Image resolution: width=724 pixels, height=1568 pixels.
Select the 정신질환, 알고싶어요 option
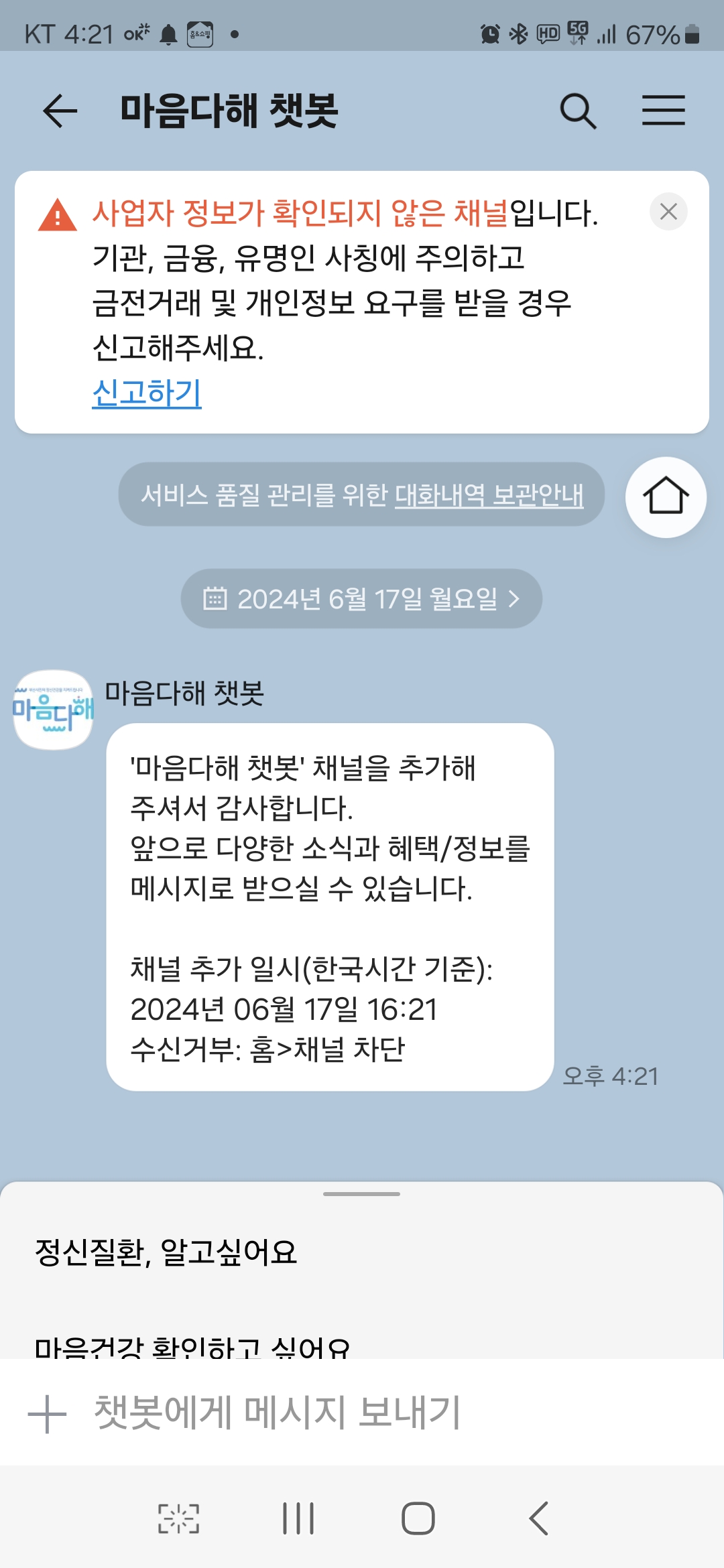coord(166,1252)
